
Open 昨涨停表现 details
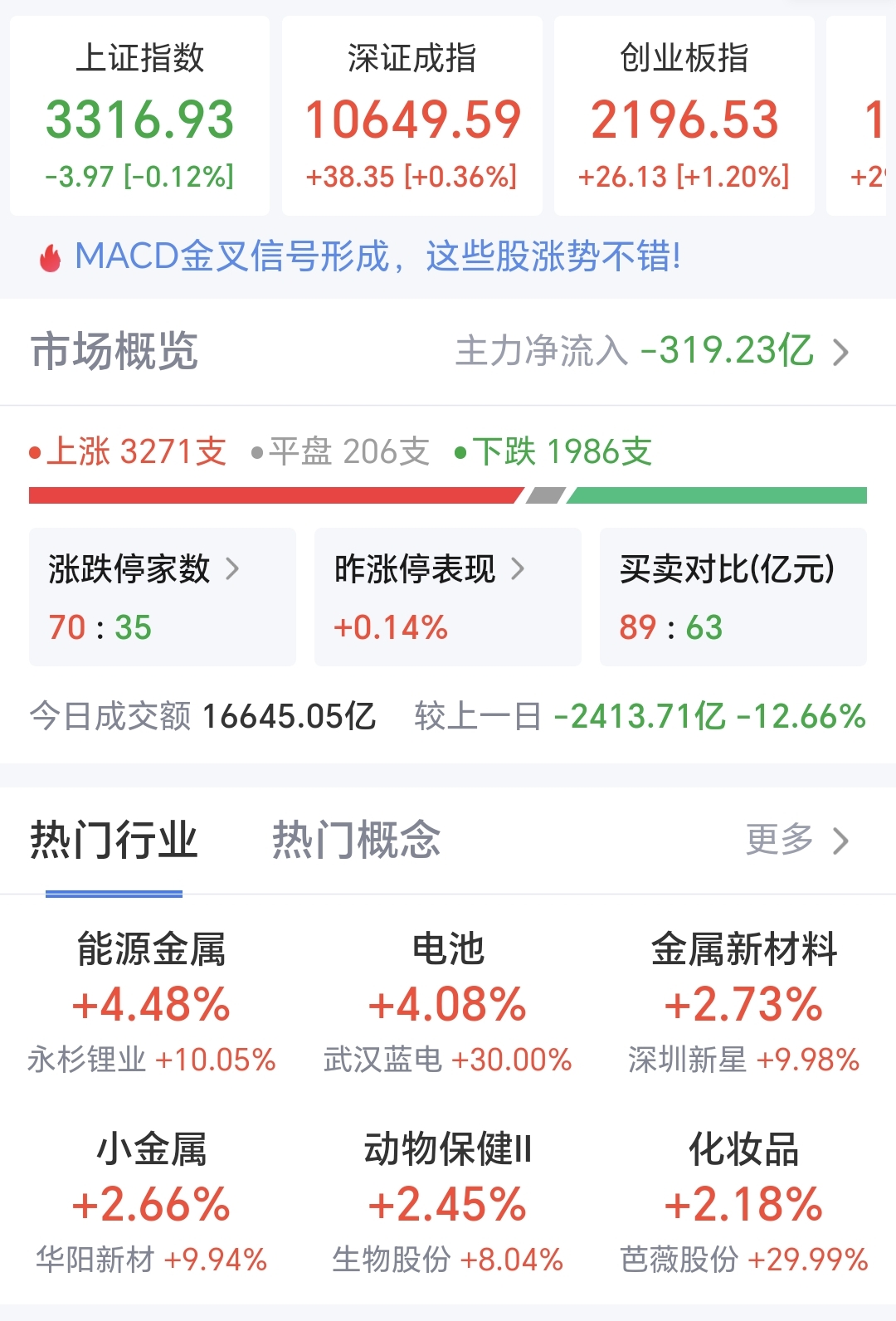(447, 596)
